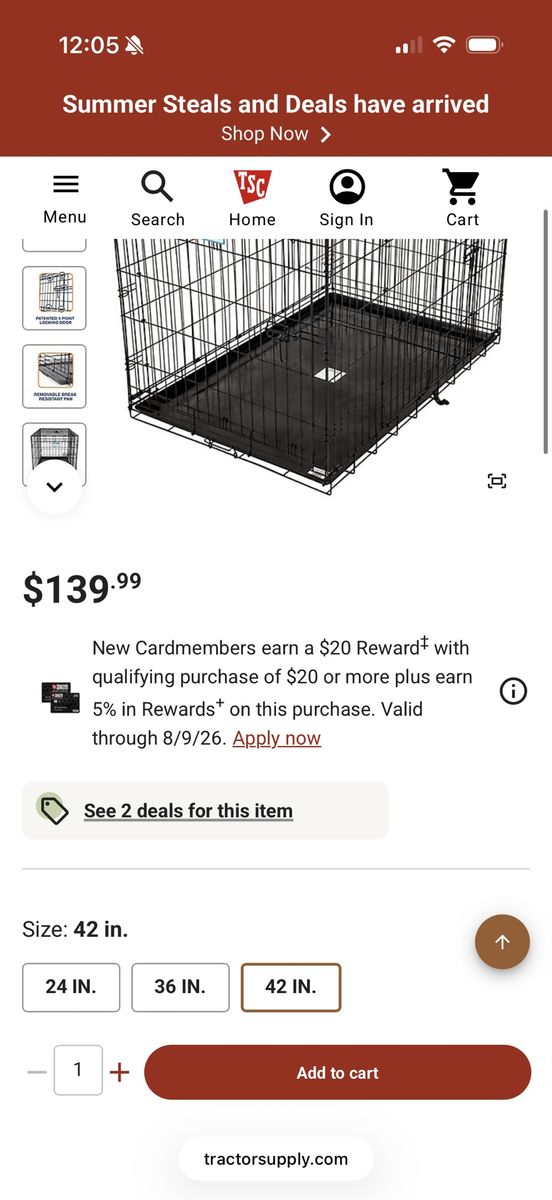
Task: Select the 36 IN. size
Action: (x=180, y=987)
